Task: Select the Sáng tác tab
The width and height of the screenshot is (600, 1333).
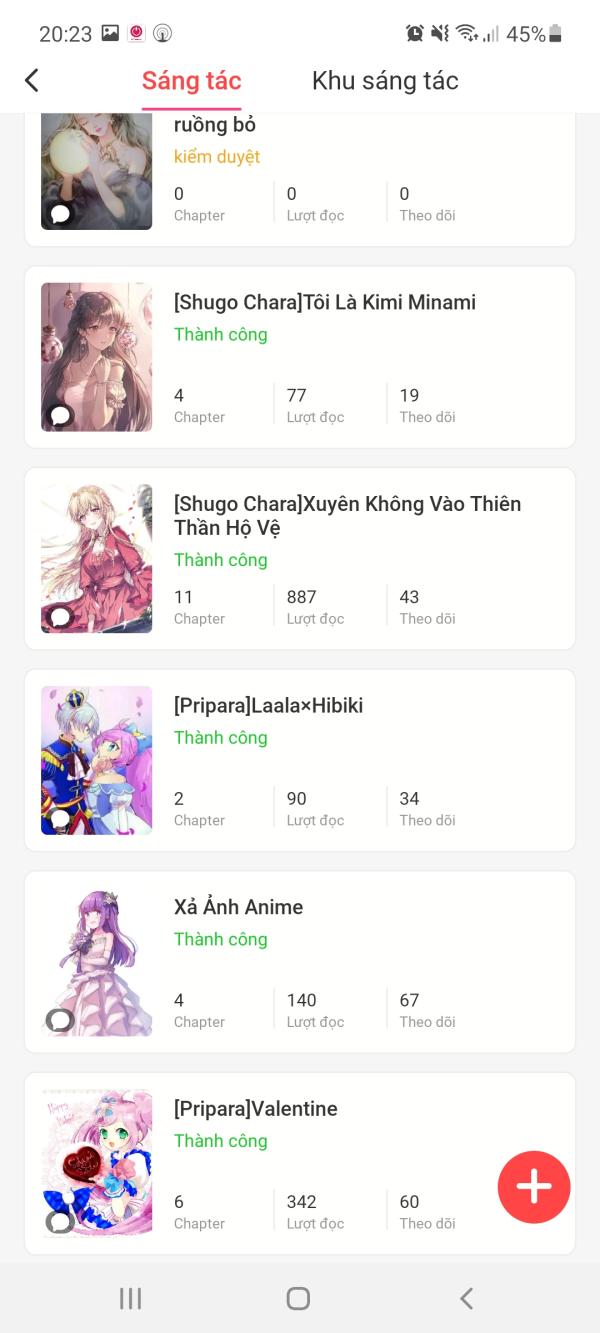Action: point(191,81)
